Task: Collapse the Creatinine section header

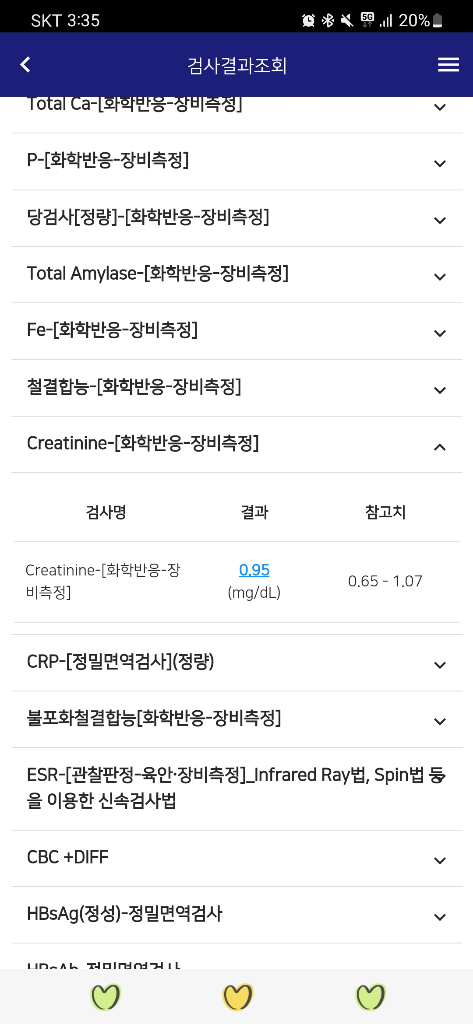Action: pyautogui.click(x=236, y=445)
